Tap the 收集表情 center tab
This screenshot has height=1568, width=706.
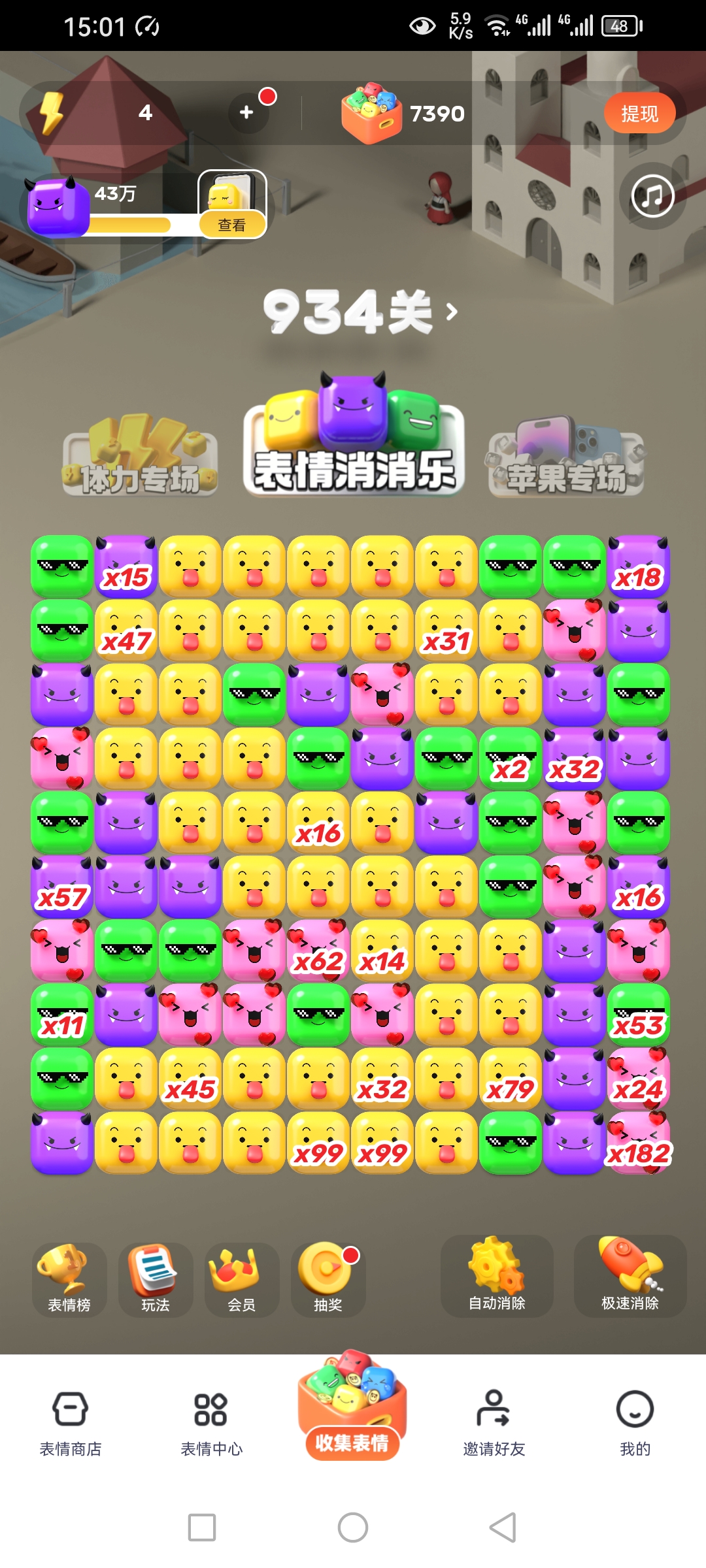[x=352, y=1406]
